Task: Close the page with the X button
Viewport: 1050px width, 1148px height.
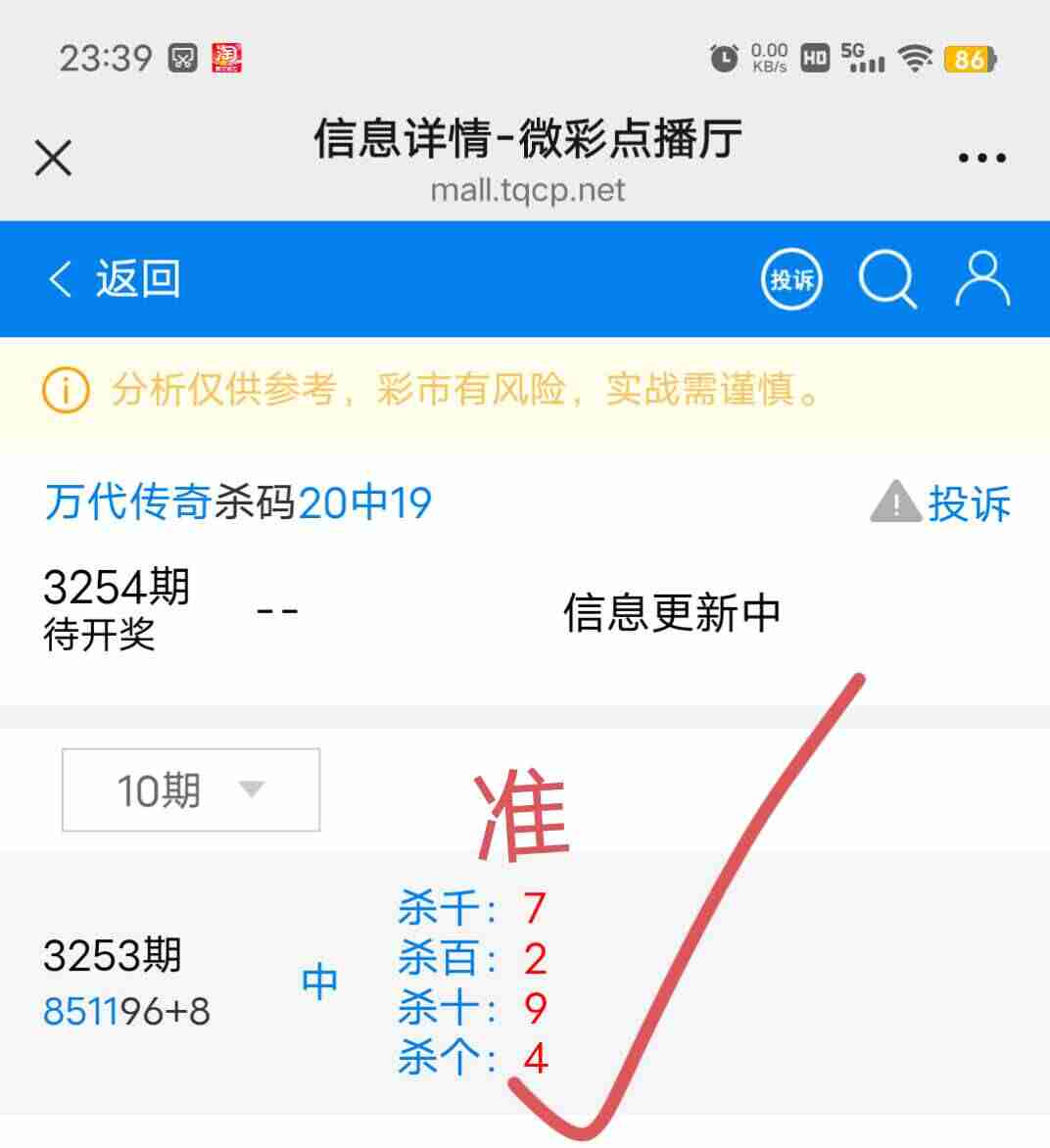Action: click(53, 157)
